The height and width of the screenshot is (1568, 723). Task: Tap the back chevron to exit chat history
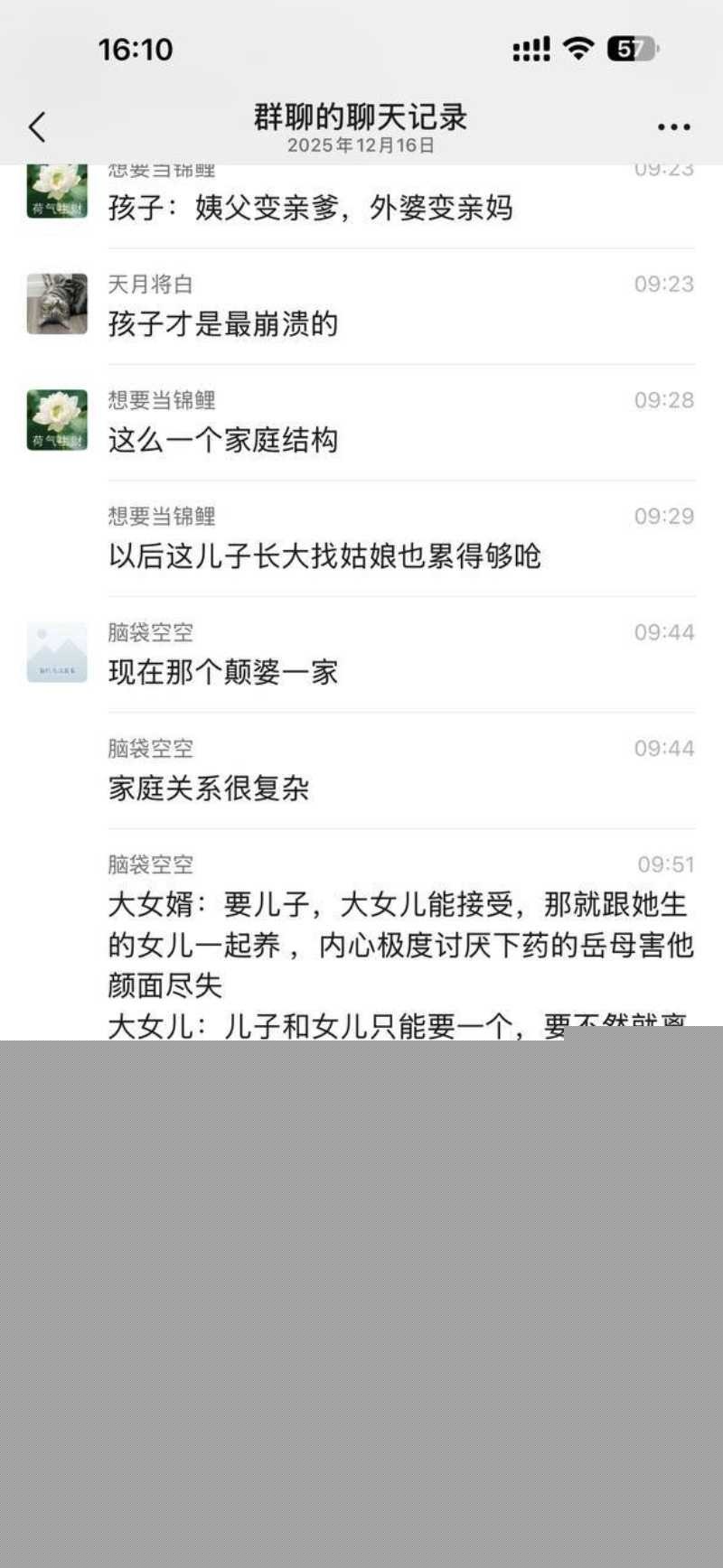(36, 126)
